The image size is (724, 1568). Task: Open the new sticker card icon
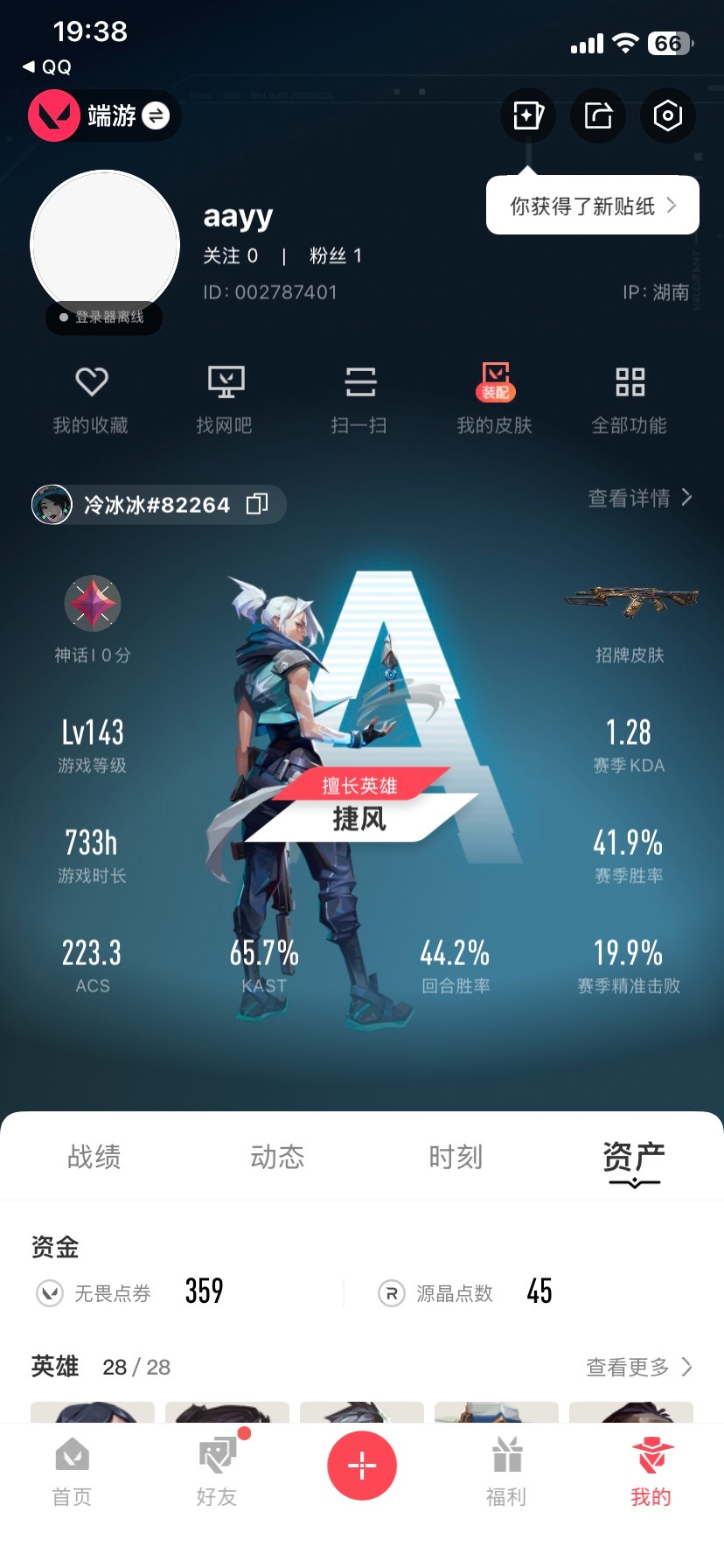tap(527, 115)
